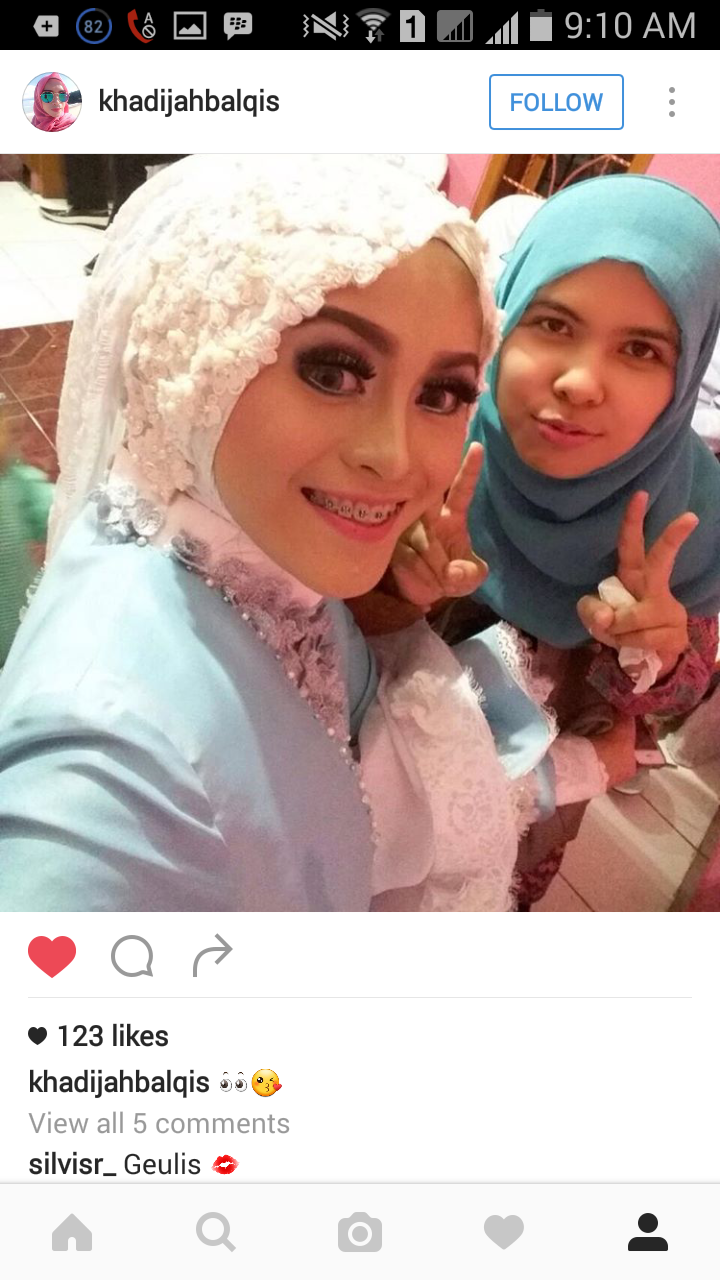Open the post overflow menu
The height and width of the screenshot is (1280, 720).
tap(671, 102)
